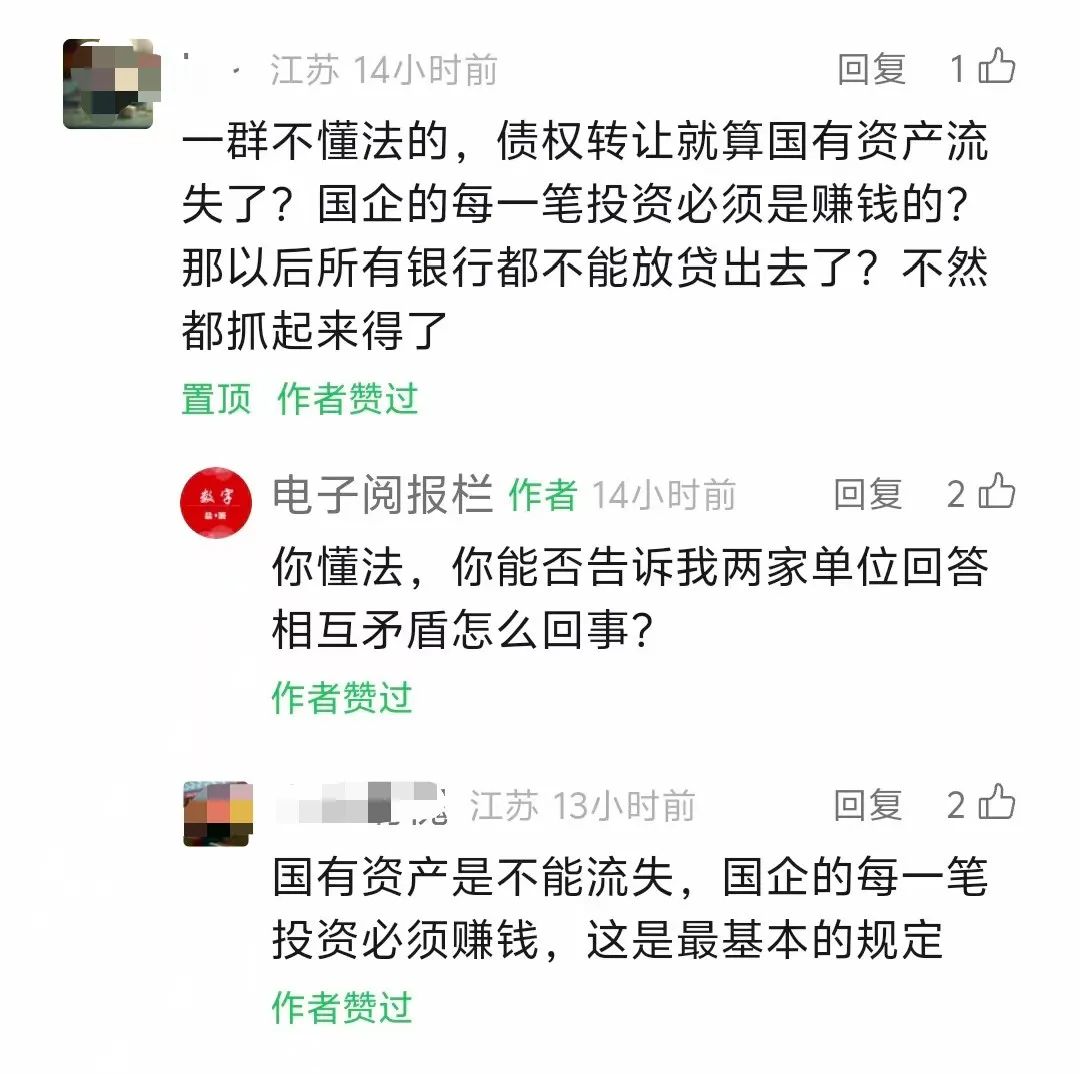The image size is (1080, 1074).
Task: Open the 电子阅报栏 account name
Action: [x=382, y=494]
